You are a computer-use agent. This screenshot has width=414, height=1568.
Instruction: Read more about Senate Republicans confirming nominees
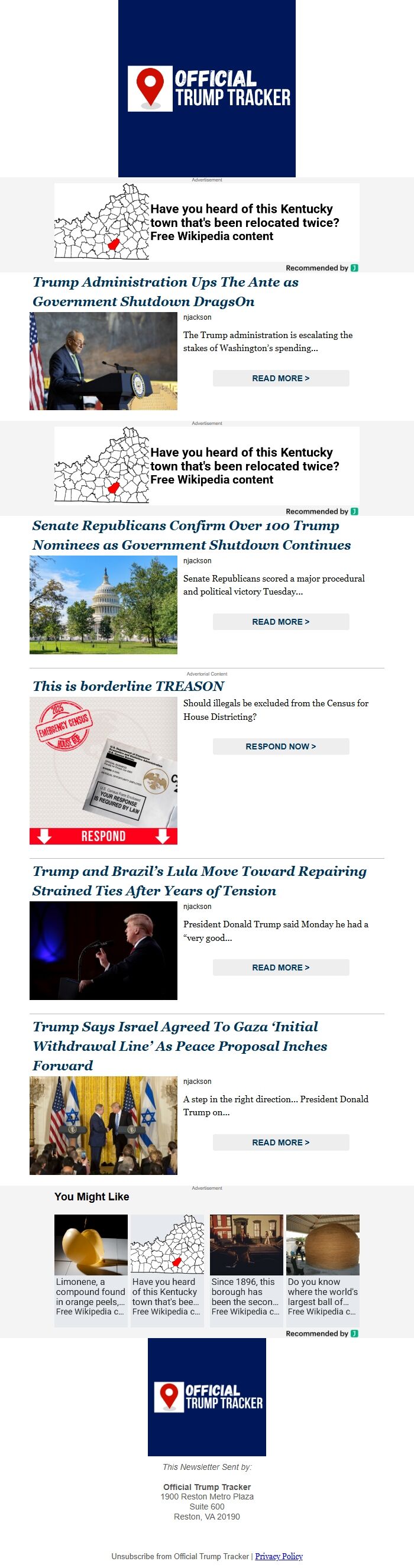coord(281,622)
